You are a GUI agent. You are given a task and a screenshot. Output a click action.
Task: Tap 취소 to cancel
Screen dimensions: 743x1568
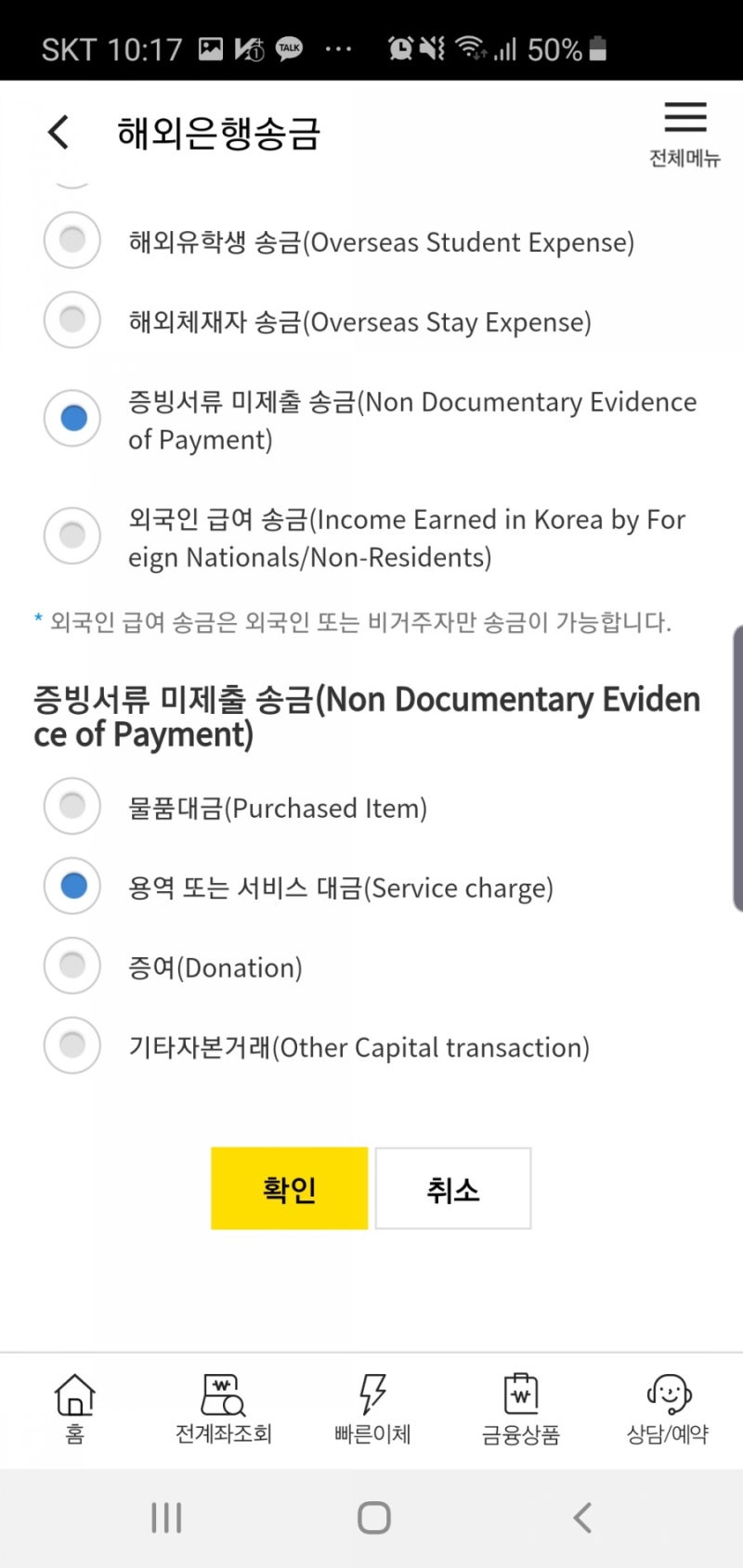pos(452,1188)
